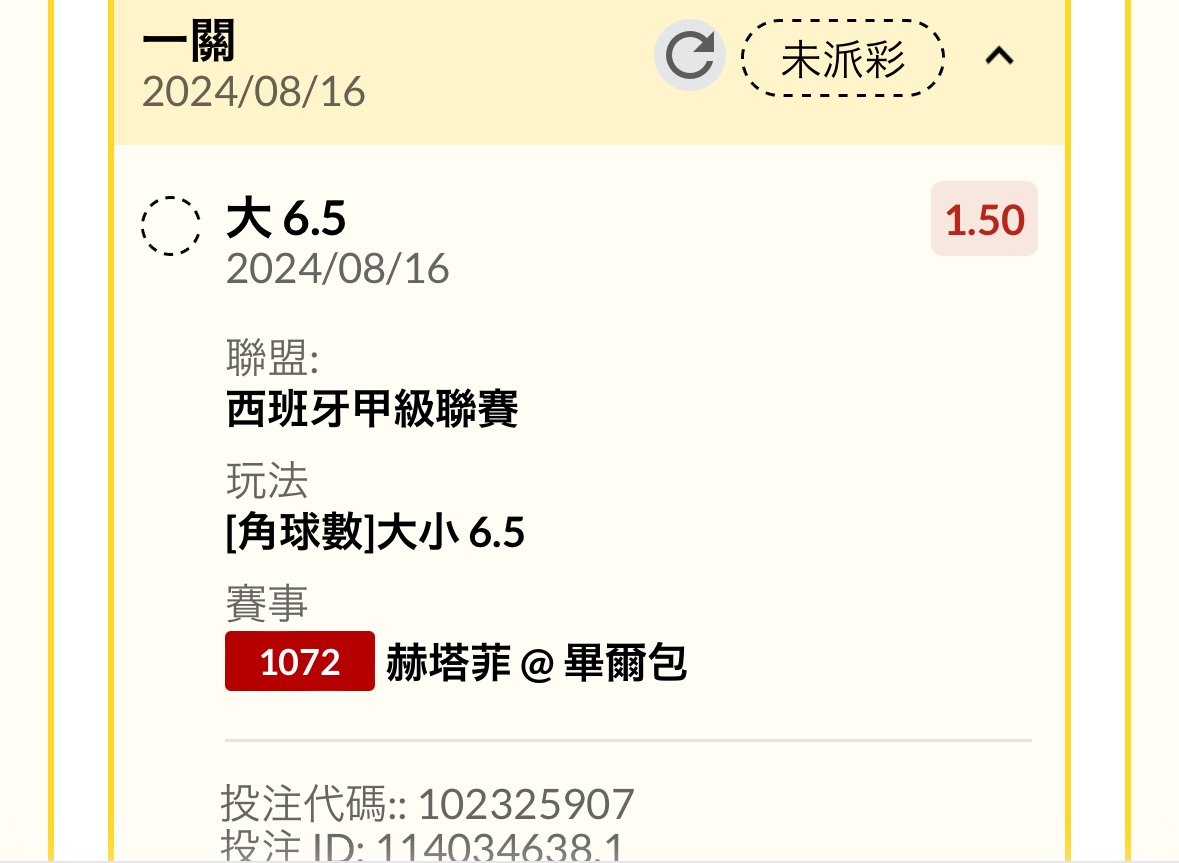This screenshot has height=863, width=1179.
Task: Tap the 未派彩 status chip
Action: pyautogui.click(x=843, y=58)
